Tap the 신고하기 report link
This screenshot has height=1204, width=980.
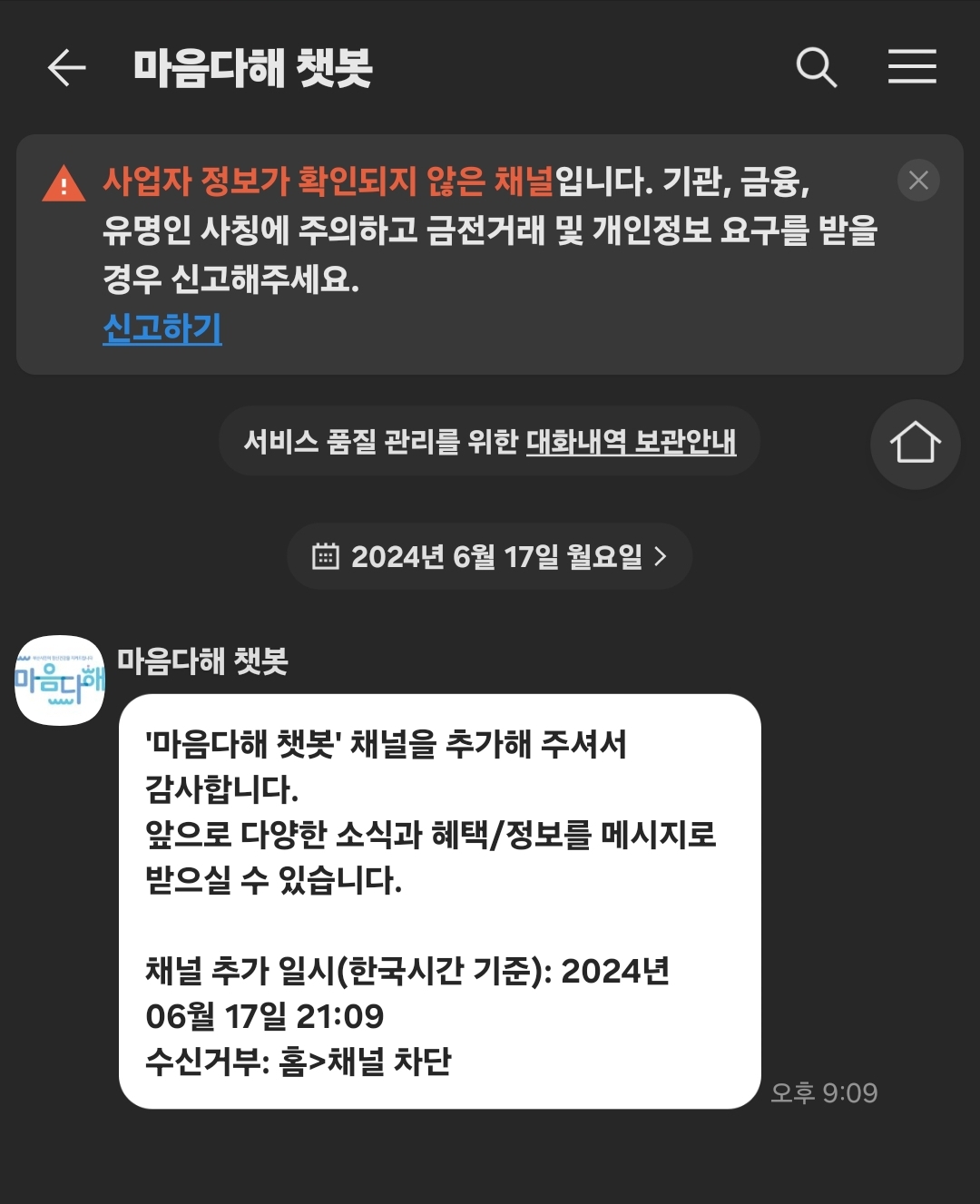162,328
